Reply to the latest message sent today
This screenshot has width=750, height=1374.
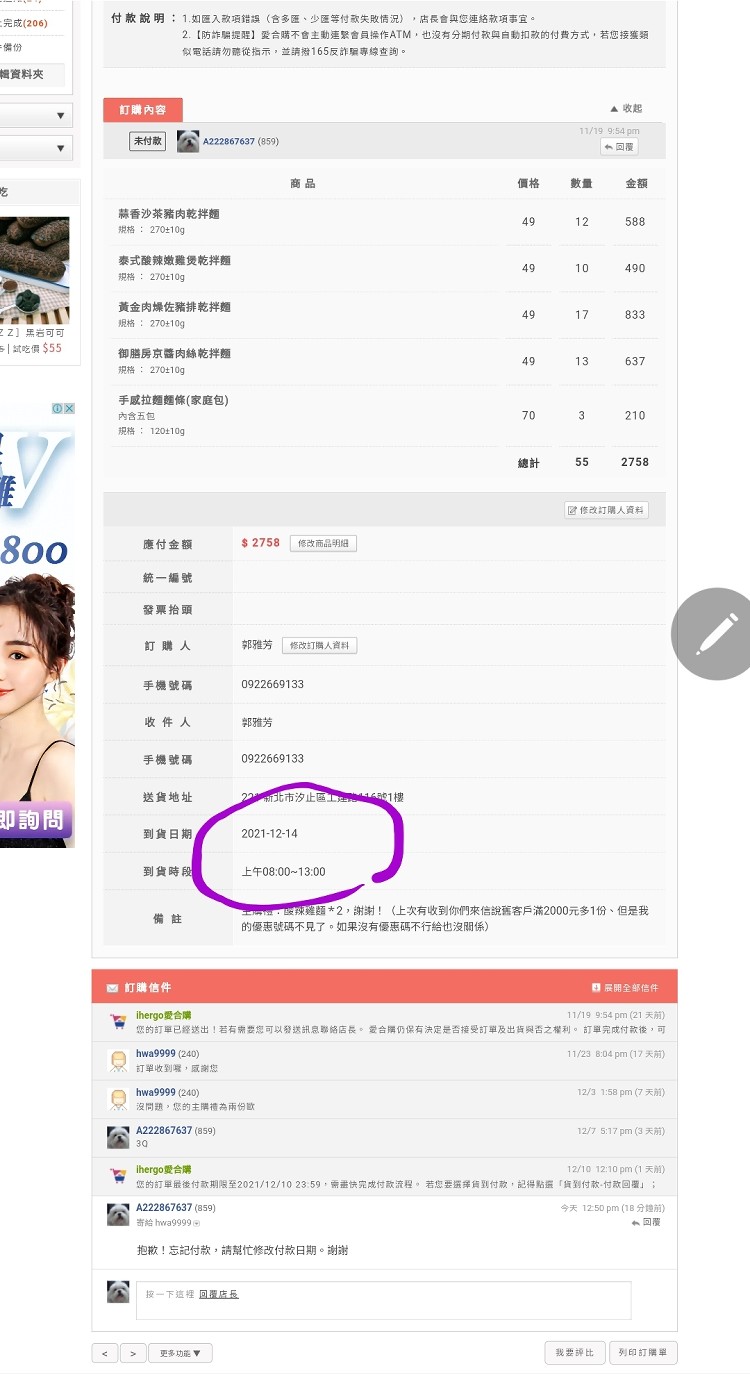(x=646, y=1222)
